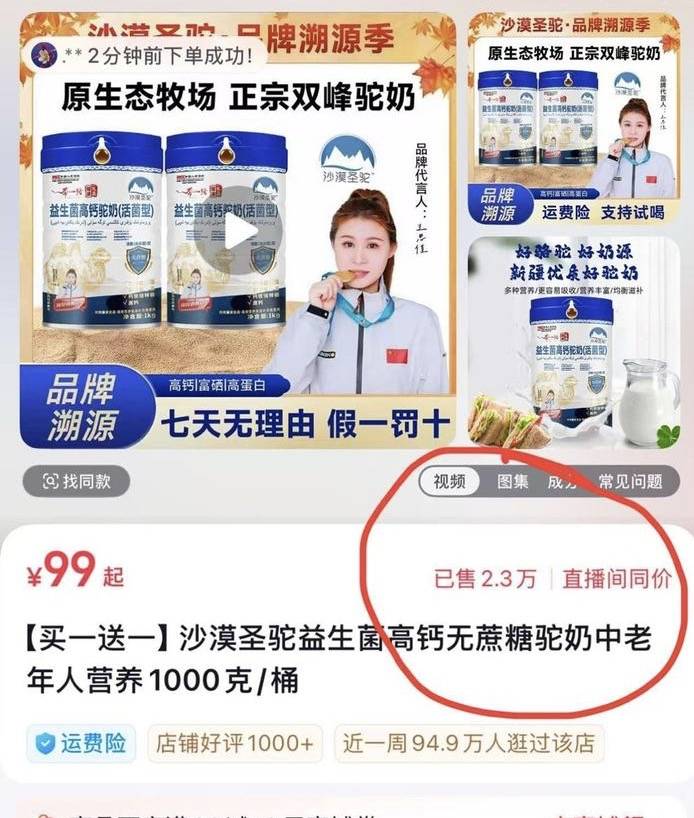Screen dimensions: 694x818
Task: Open the 运费险 details chip
Action: click(x=82, y=743)
